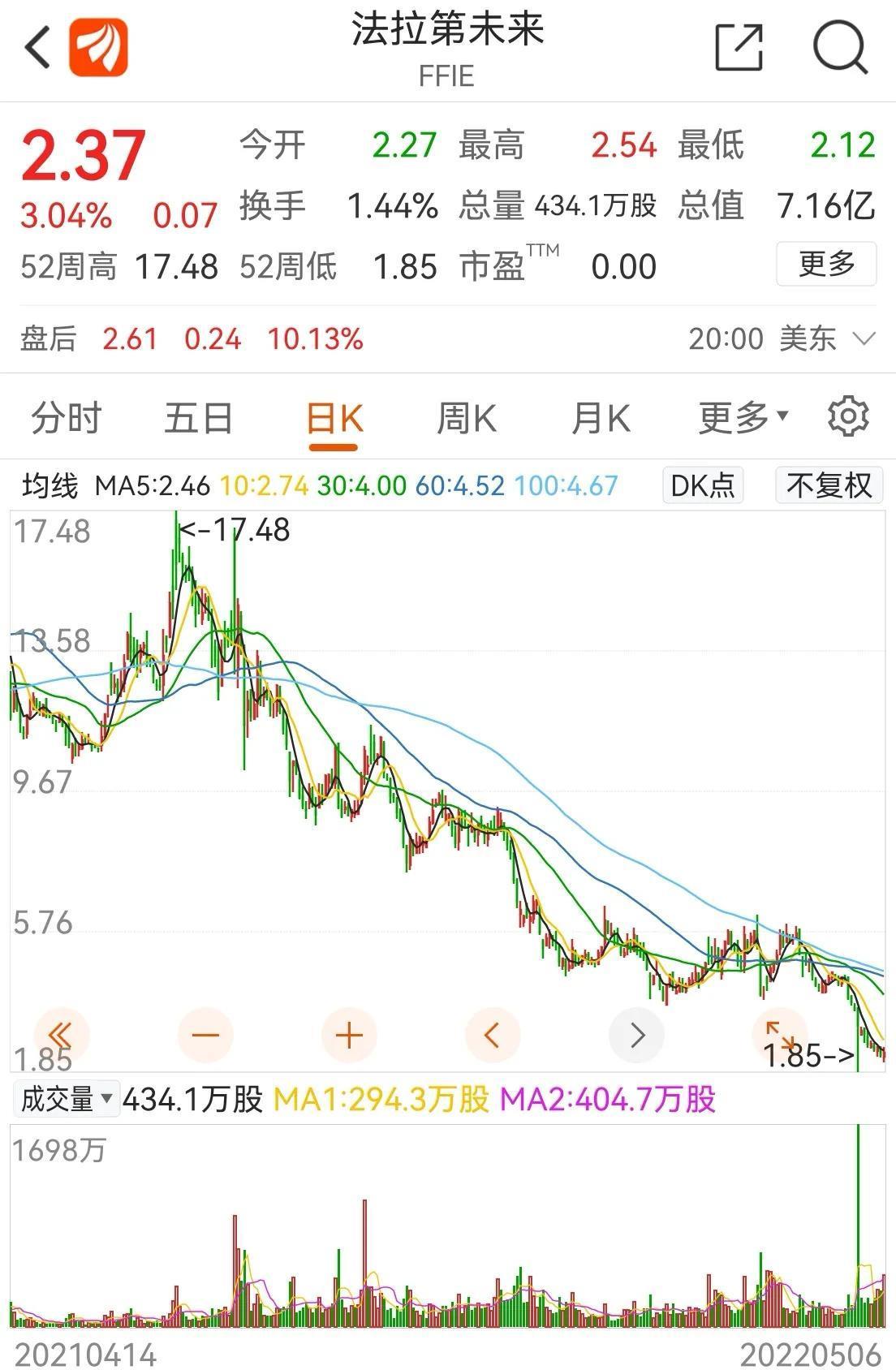Switch to the 周K chart tab
Image resolution: width=896 pixels, height=1370 pixels.
point(467,419)
